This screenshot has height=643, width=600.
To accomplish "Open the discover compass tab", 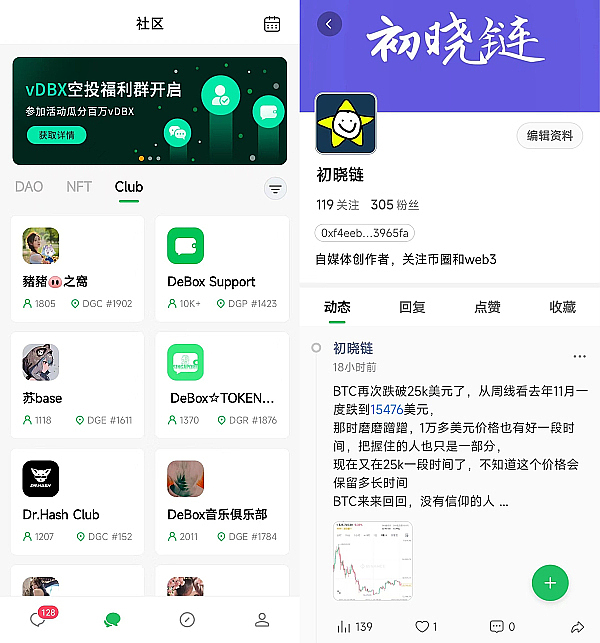I will (x=187, y=620).
